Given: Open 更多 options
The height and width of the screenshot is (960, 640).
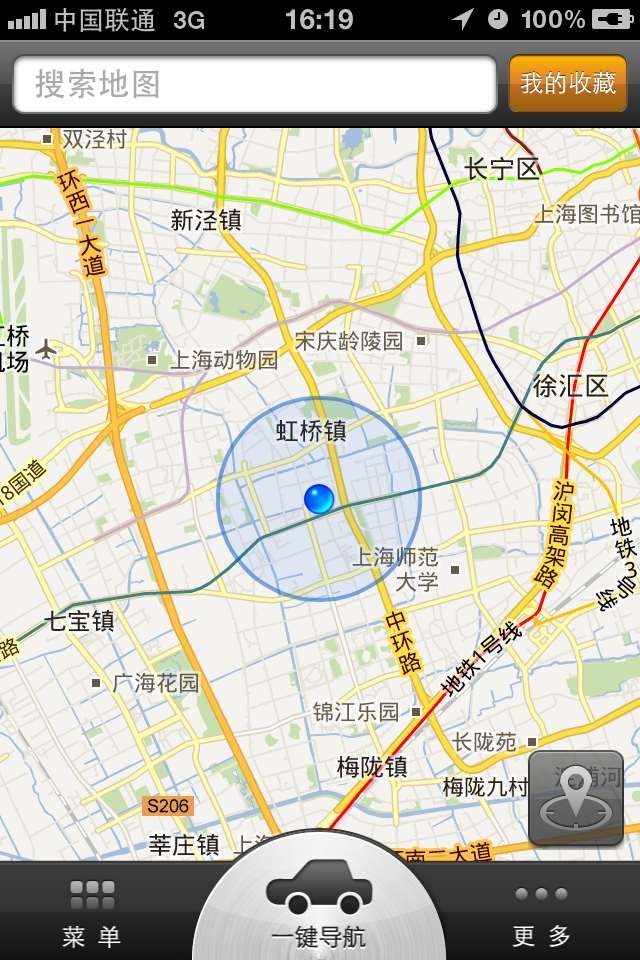Looking at the screenshot, I should tap(542, 914).
